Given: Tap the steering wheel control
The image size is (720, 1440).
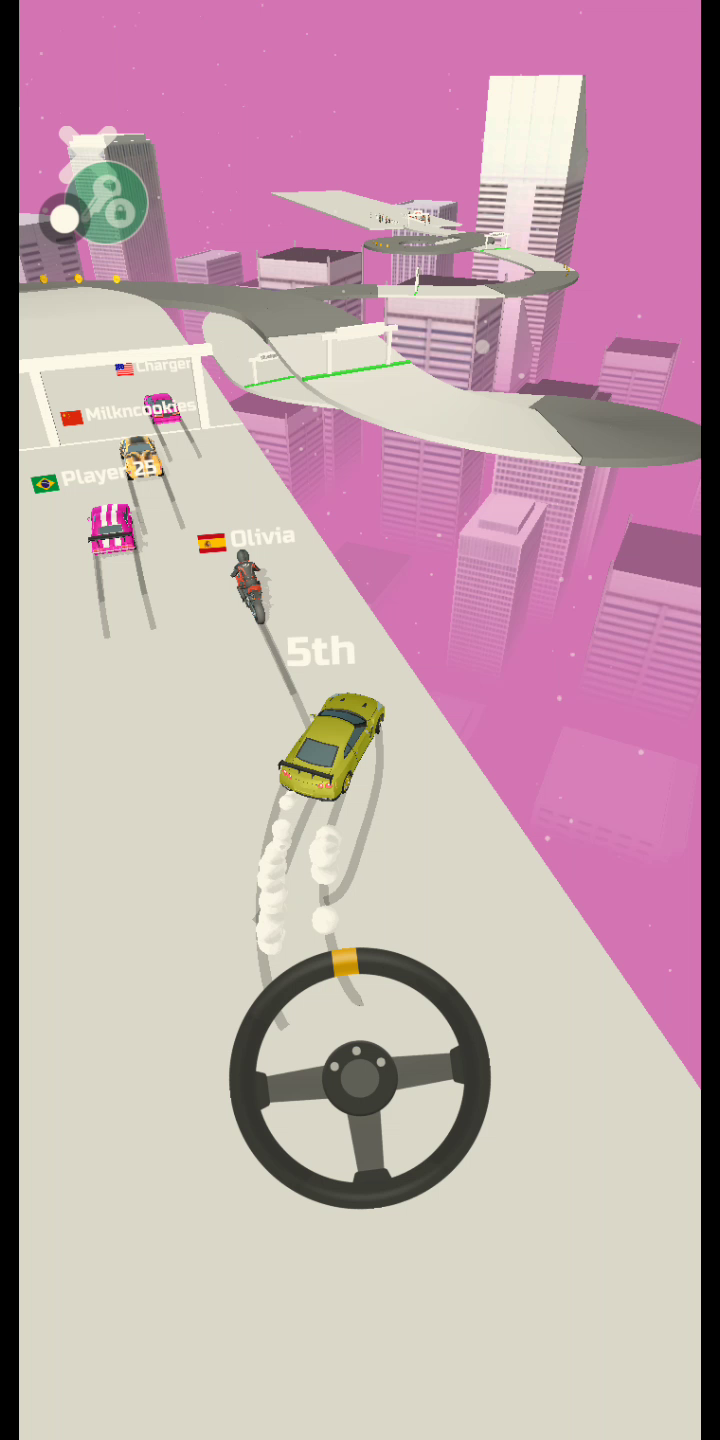Looking at the screenshot, I should (360, 1078).
